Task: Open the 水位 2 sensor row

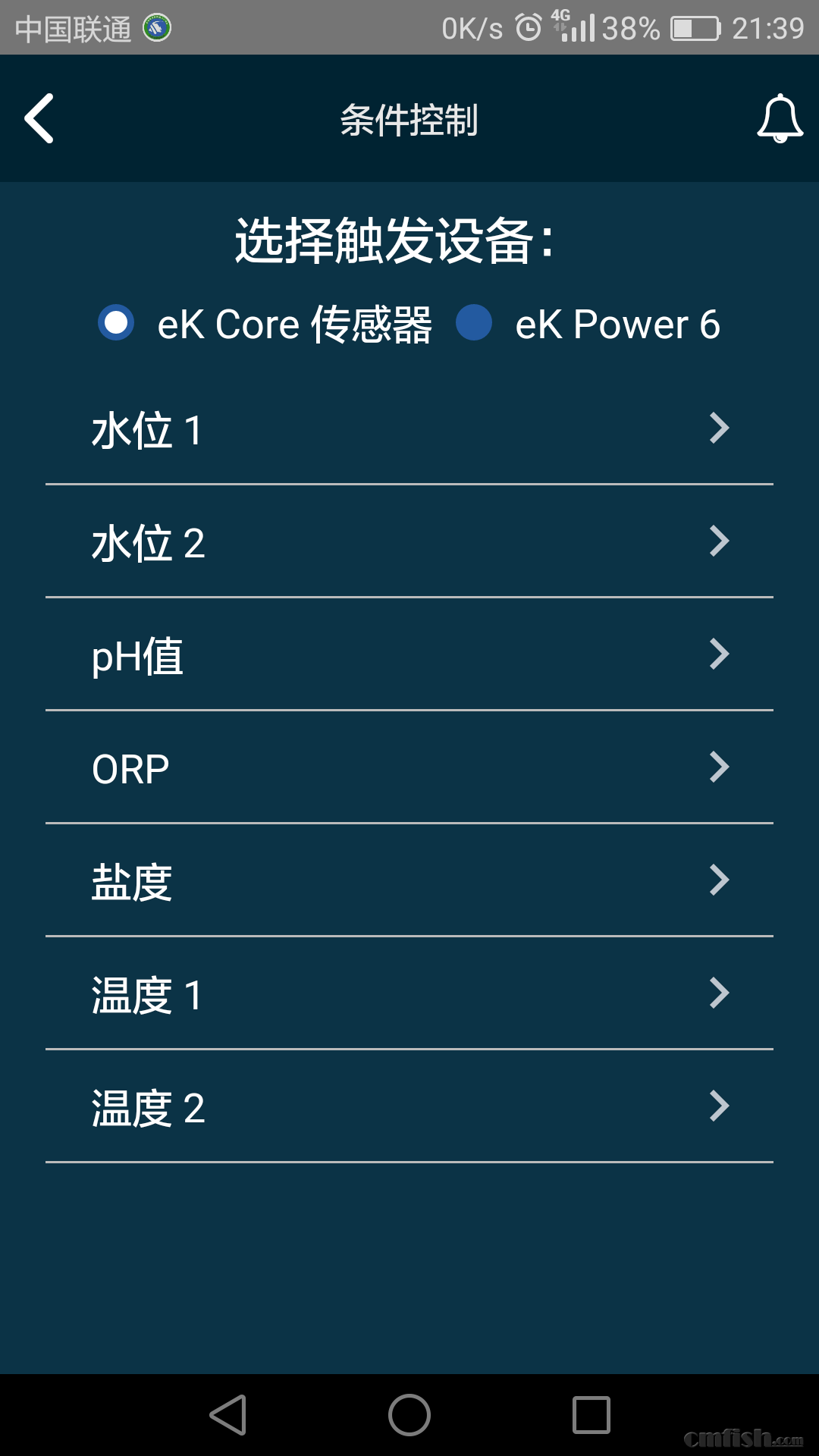Action: coord(409,542)
